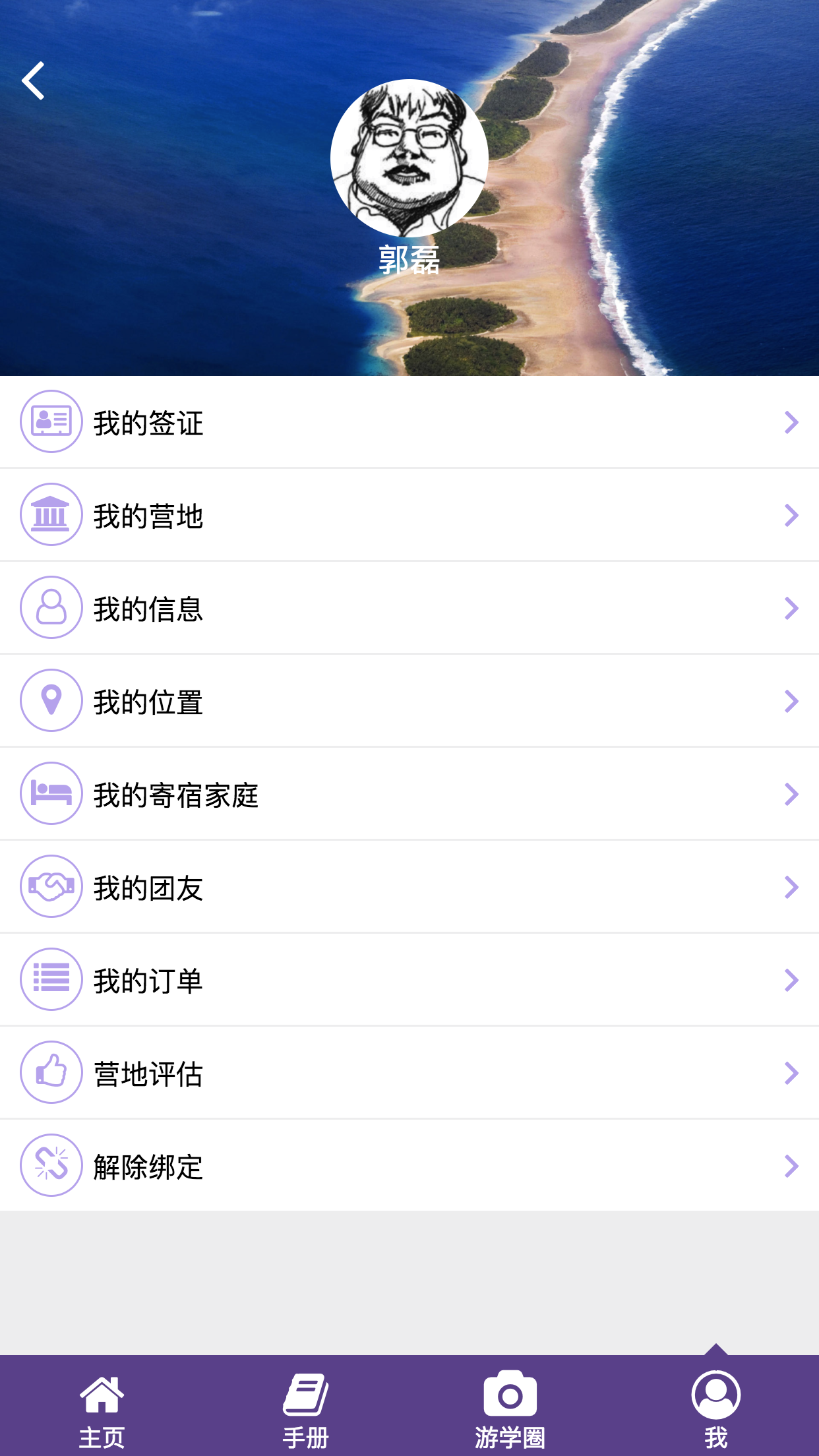Open 营地评估 (Camp Evaluation)
819x1456 pixels.
[x=409, y=1073]
